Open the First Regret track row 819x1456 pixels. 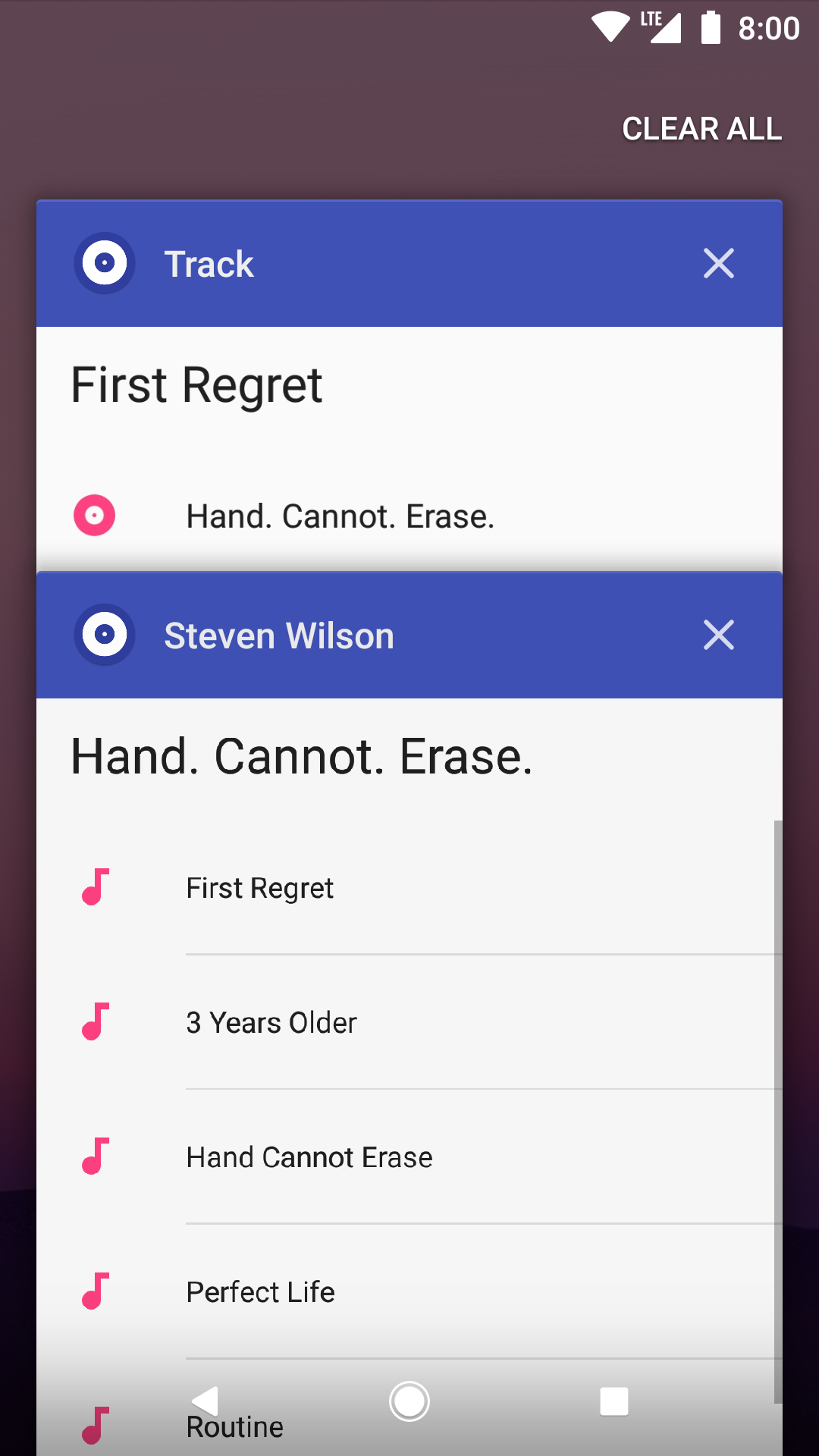(409, 888)
